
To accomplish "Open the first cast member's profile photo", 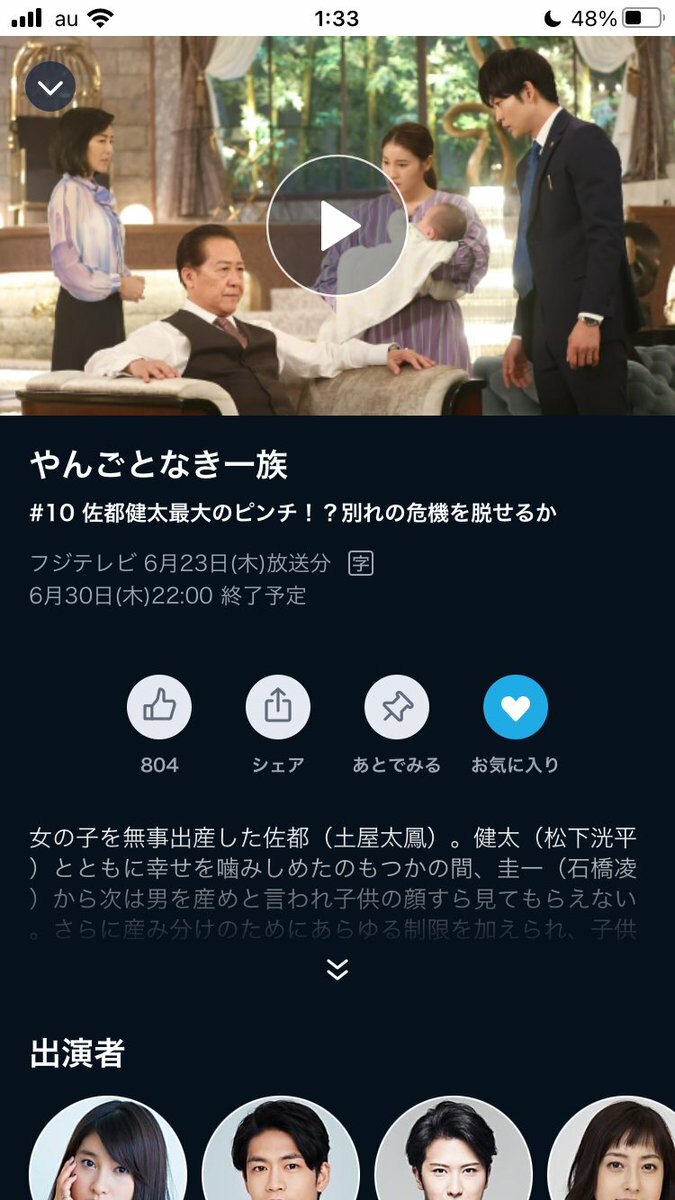I will click(x=108, y=1155).
